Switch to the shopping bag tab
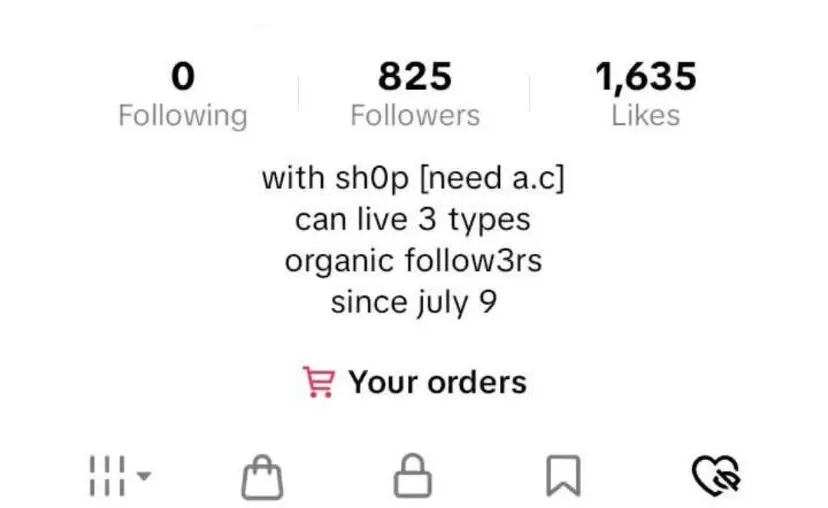This screenshot has height=508, width=828. coord(262,477)
